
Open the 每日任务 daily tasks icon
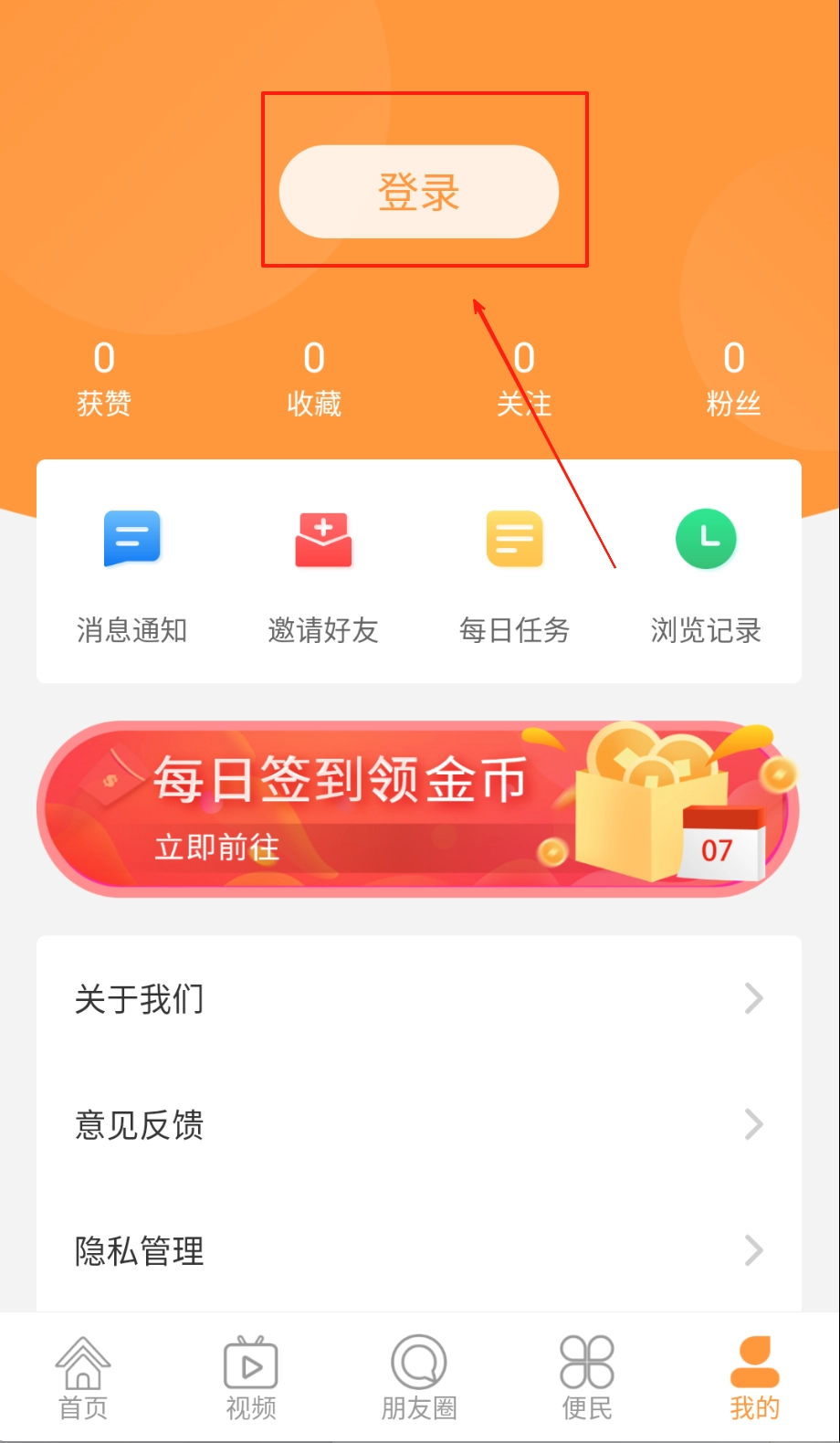click(x=514, y=539)
